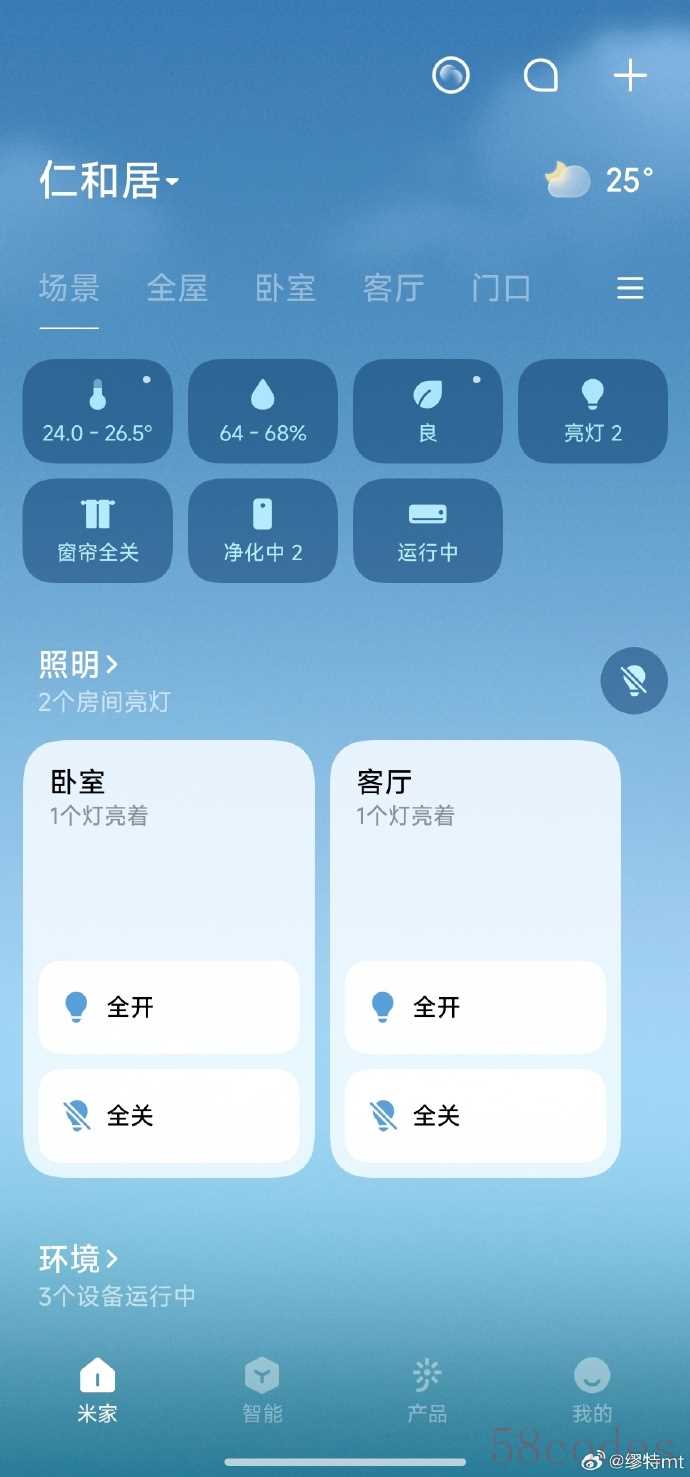Open the messages bubble icon

click(540, 76)
